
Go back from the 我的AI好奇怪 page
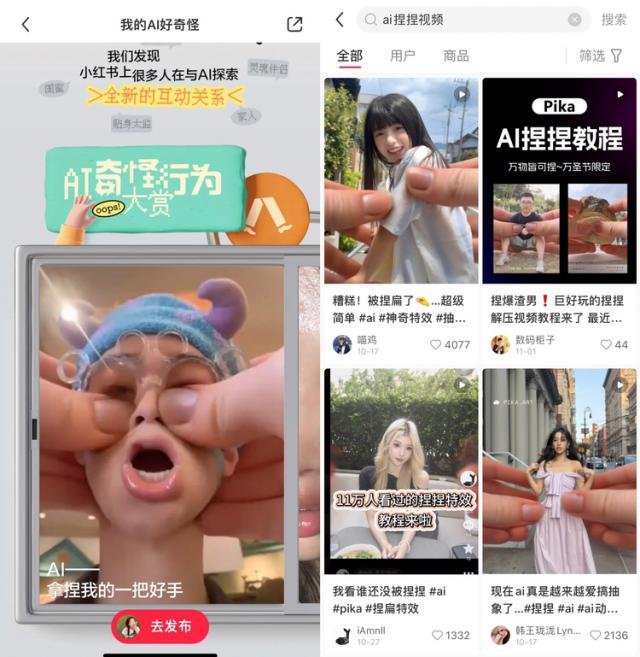(26, 24)
